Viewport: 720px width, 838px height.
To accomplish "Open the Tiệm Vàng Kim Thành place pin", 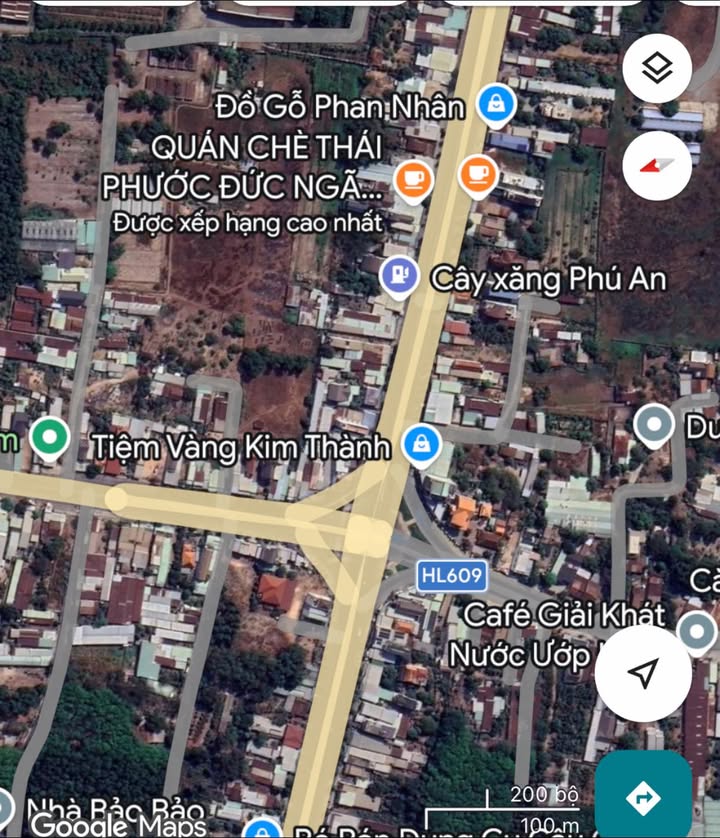I will 422,445.
